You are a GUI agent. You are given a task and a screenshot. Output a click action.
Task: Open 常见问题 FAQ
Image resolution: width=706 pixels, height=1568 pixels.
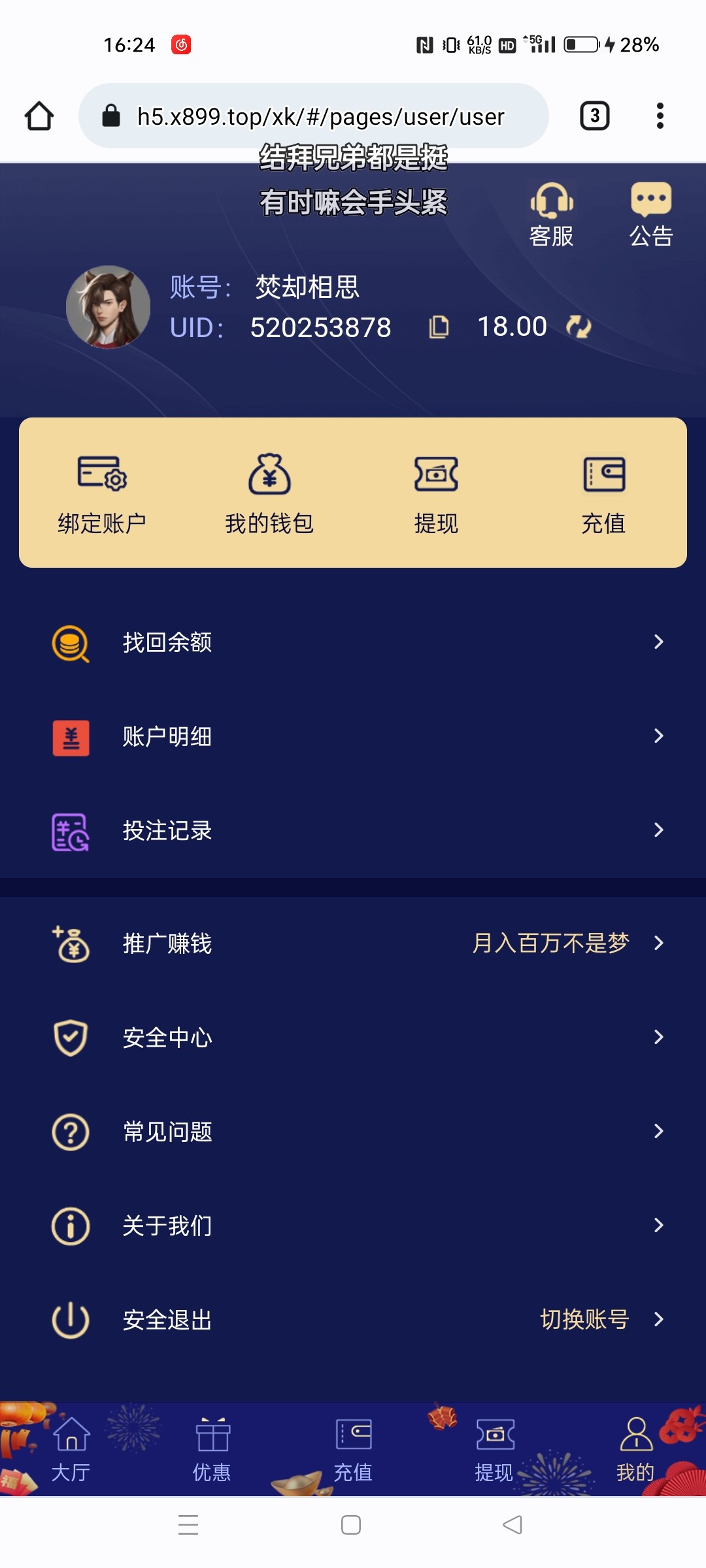[x=353, y=1132]
